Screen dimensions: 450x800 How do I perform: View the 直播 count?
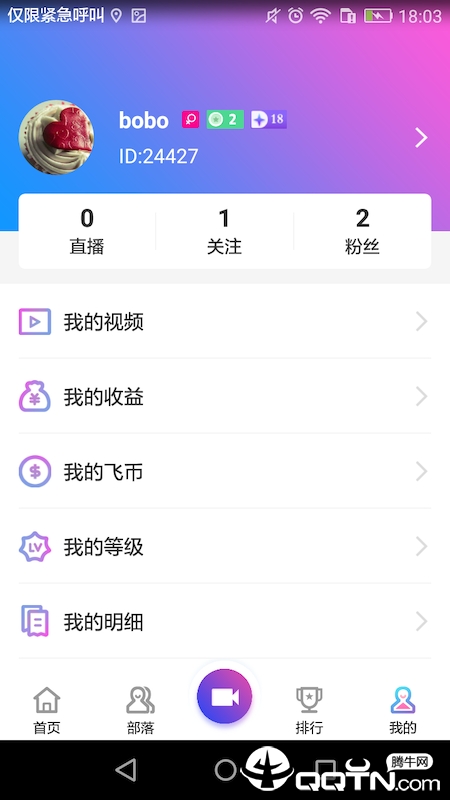tap(87, 232)
